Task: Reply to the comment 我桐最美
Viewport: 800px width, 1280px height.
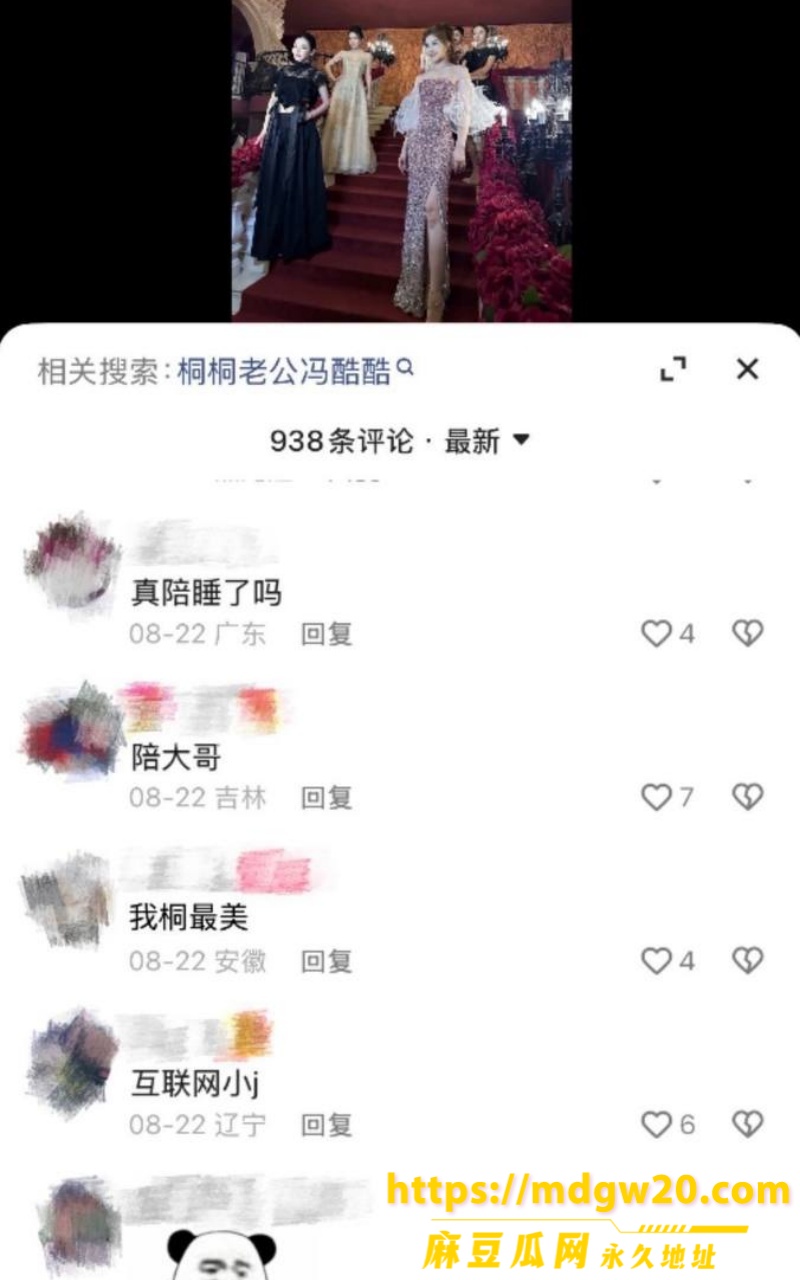Action: (x=327, y=962)
